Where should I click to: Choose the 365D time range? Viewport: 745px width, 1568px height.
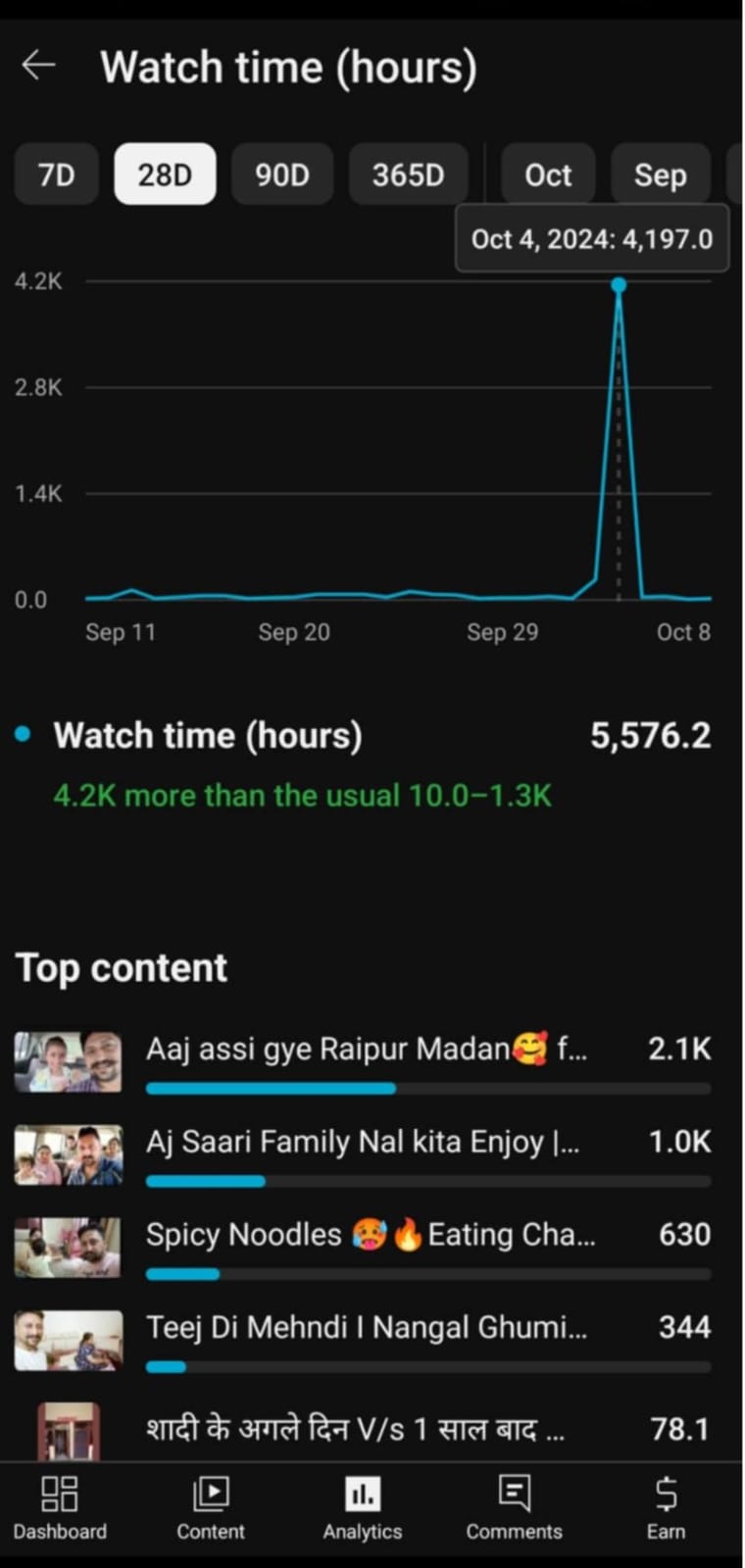pos(408,174)
